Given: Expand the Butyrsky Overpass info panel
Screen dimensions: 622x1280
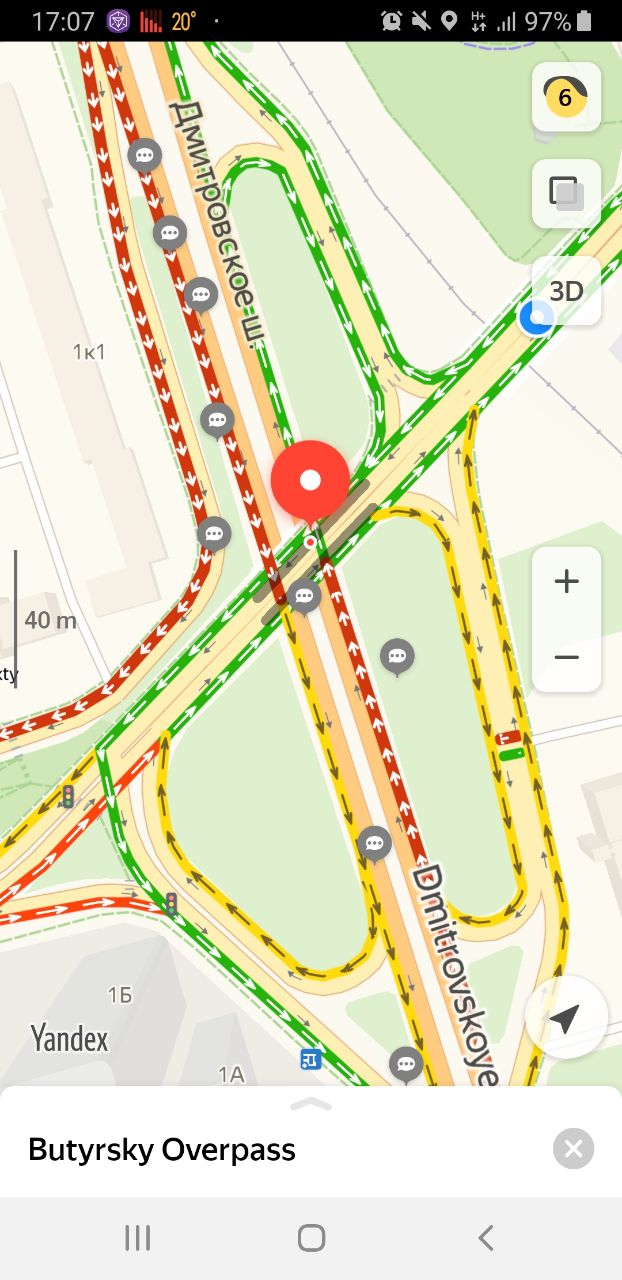Looking at the screenshot, I should 311,1104.
